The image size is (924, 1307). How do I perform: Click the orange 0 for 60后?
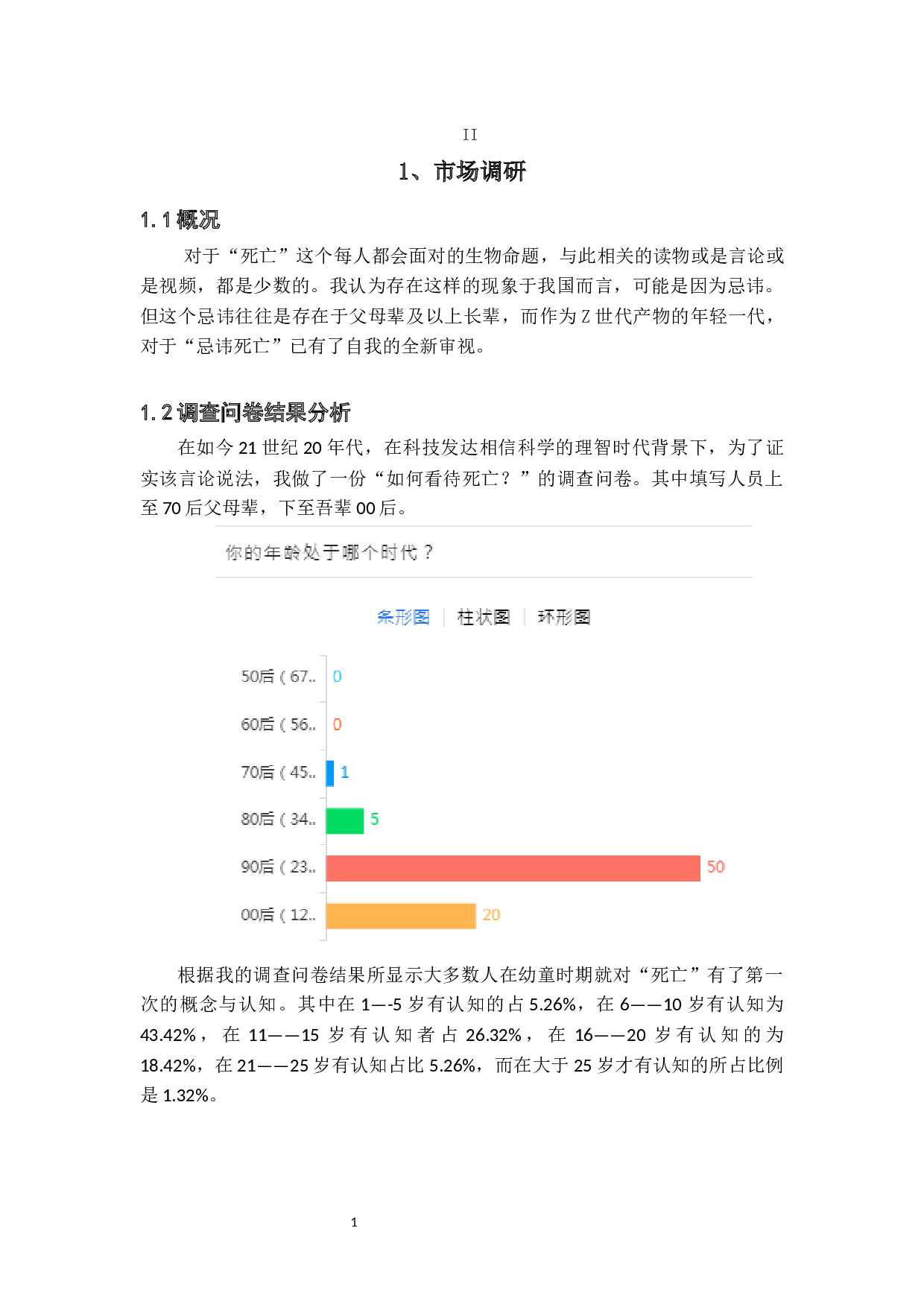(337, 724)
